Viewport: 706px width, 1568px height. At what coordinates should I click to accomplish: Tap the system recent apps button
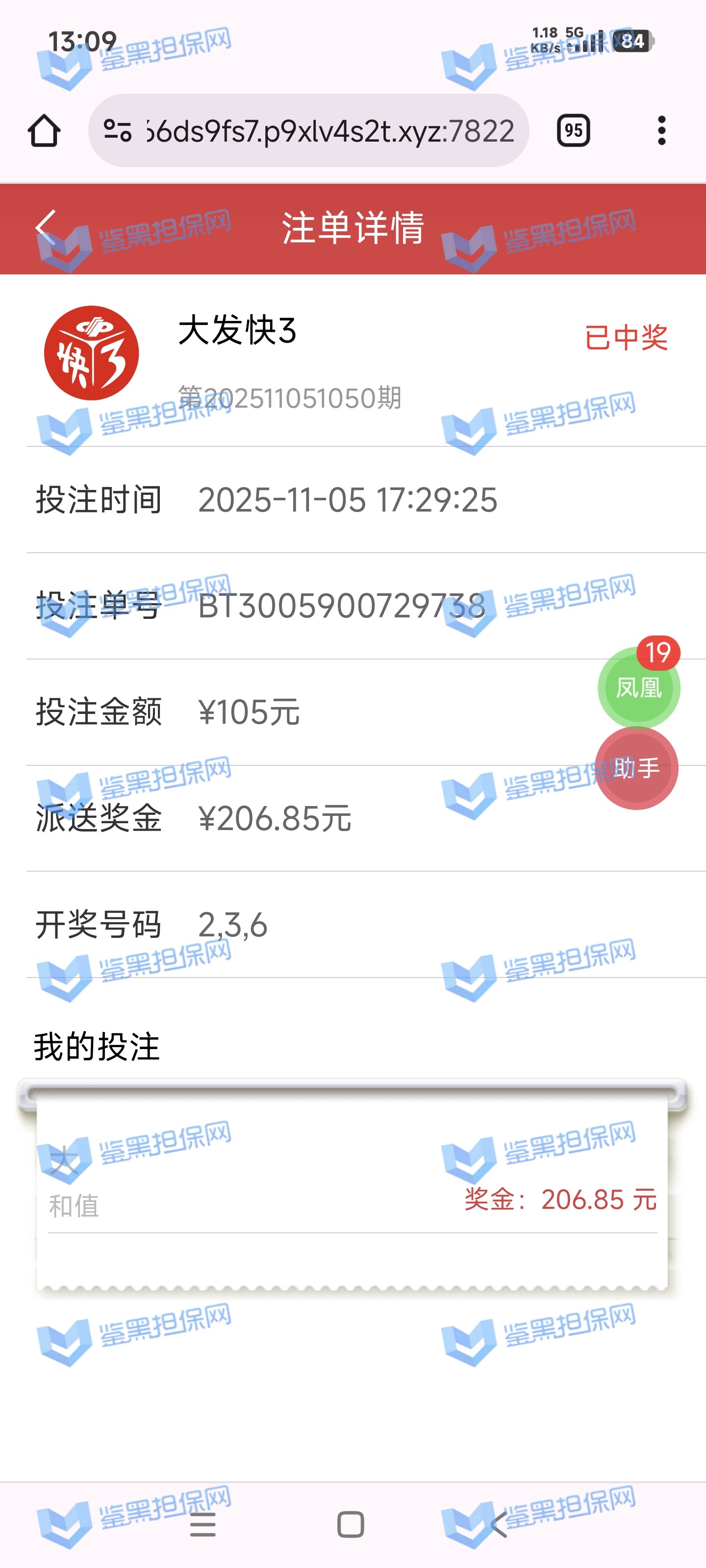click(x=203, y=1524)
